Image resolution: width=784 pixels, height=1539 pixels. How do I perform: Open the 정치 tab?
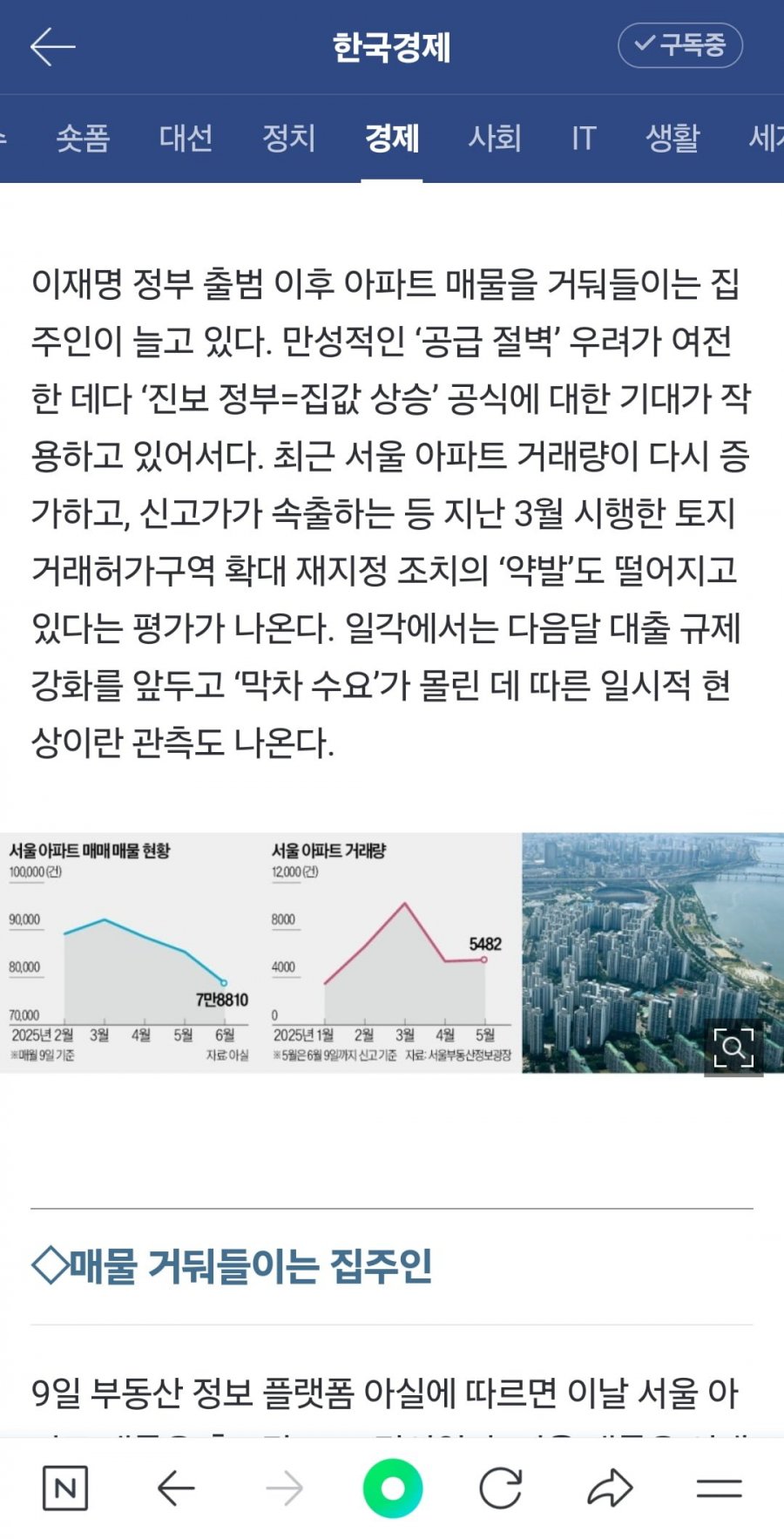point(288,138)
